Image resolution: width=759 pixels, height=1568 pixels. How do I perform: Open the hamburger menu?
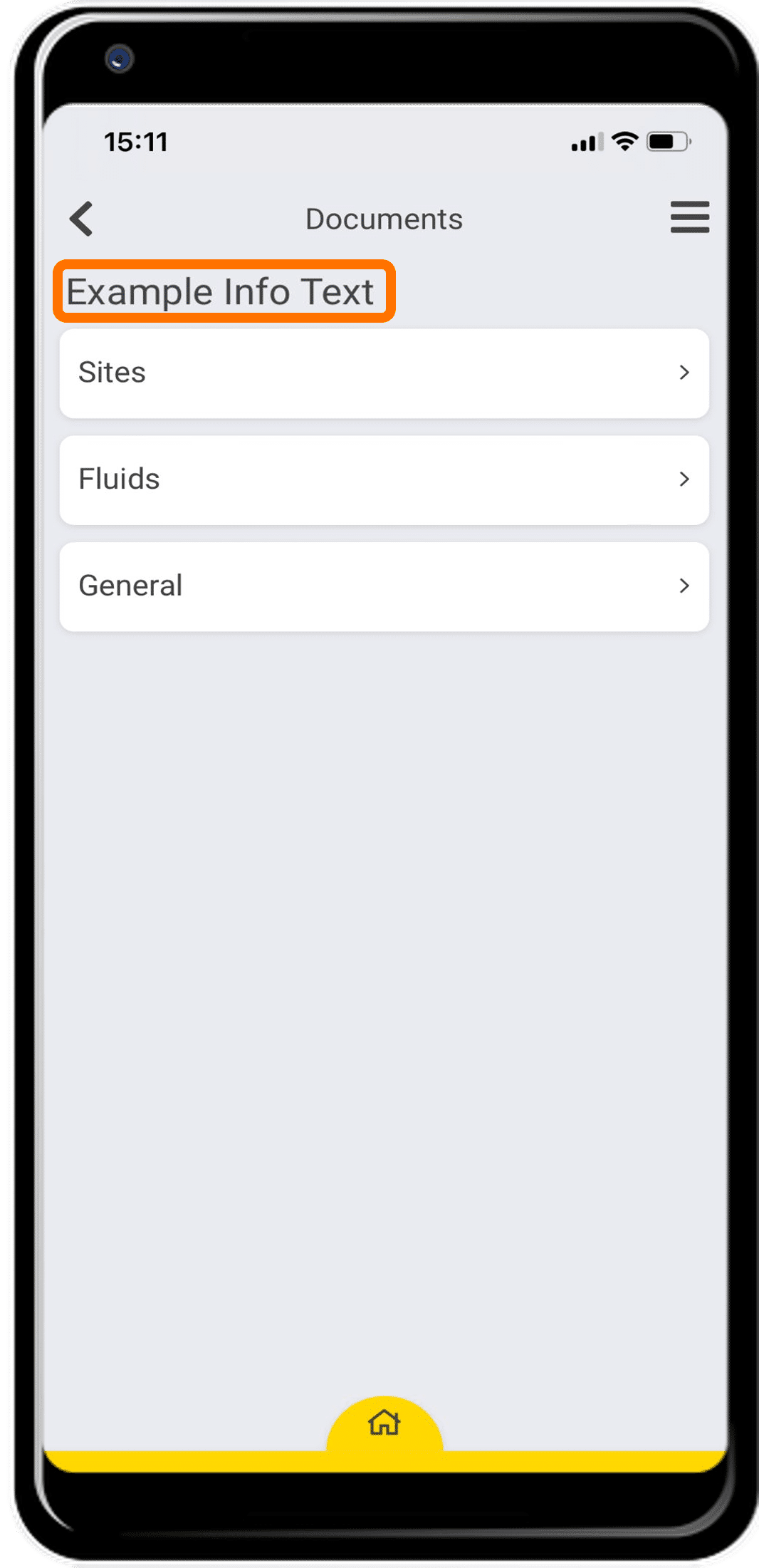(689, 217)
